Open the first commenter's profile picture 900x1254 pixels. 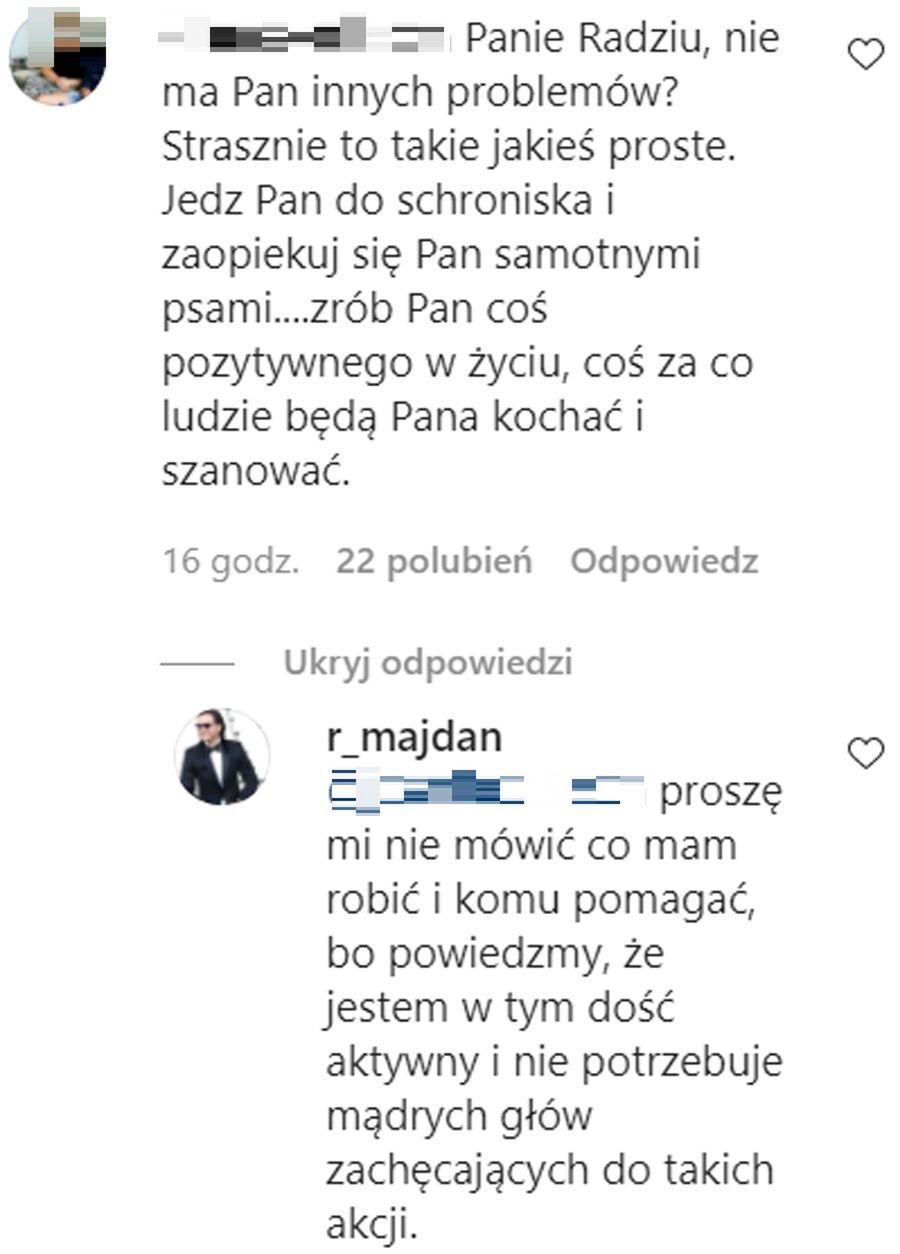[57, 56]
